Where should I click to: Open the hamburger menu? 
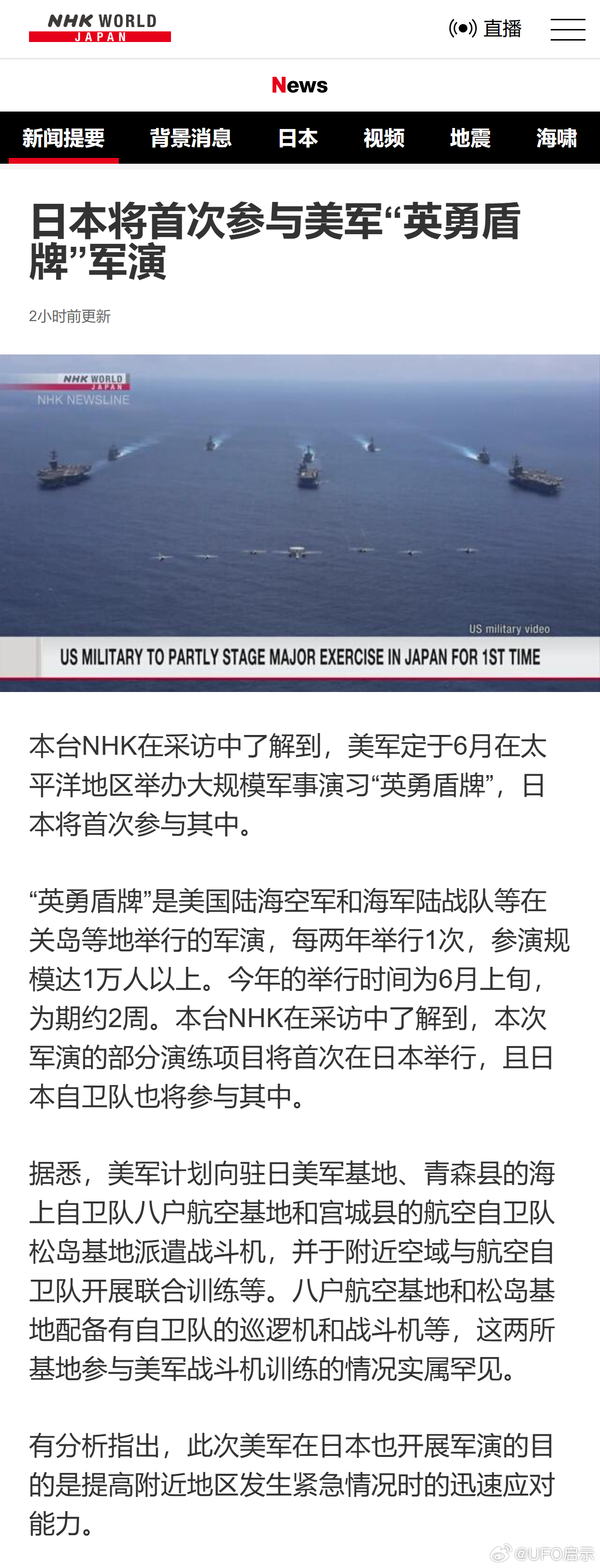[x=568, y=29]
